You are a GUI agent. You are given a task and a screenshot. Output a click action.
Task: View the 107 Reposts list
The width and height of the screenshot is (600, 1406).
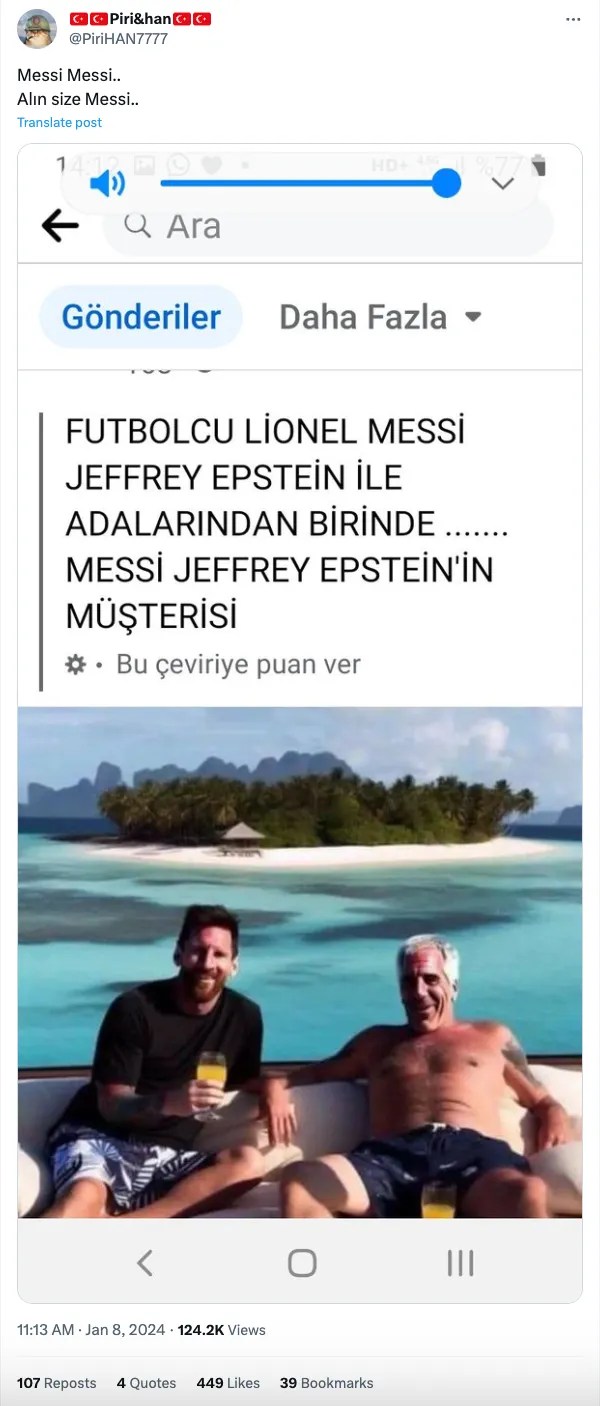point(57,1383)
